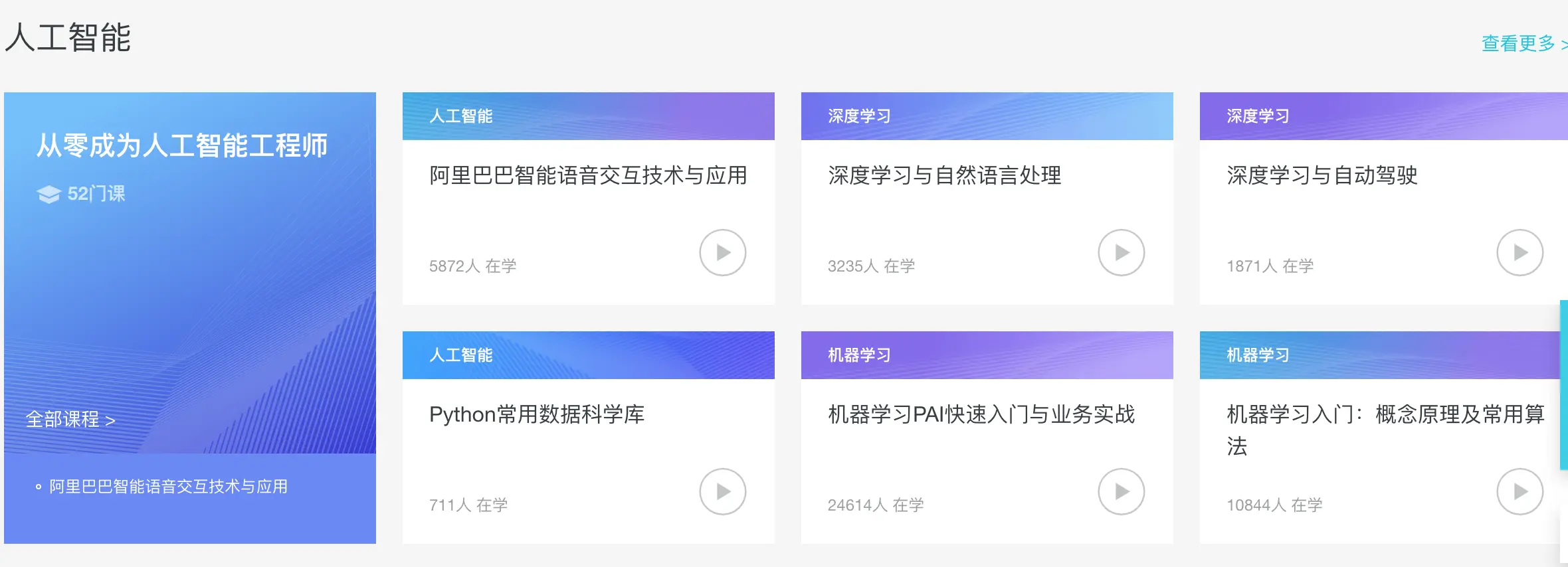The width and height of the screenshot is (1568, 567).
Task: Open the listed 阿里巴巴智能语音交互技术与应用 bullet link
Action: point(168,487)
